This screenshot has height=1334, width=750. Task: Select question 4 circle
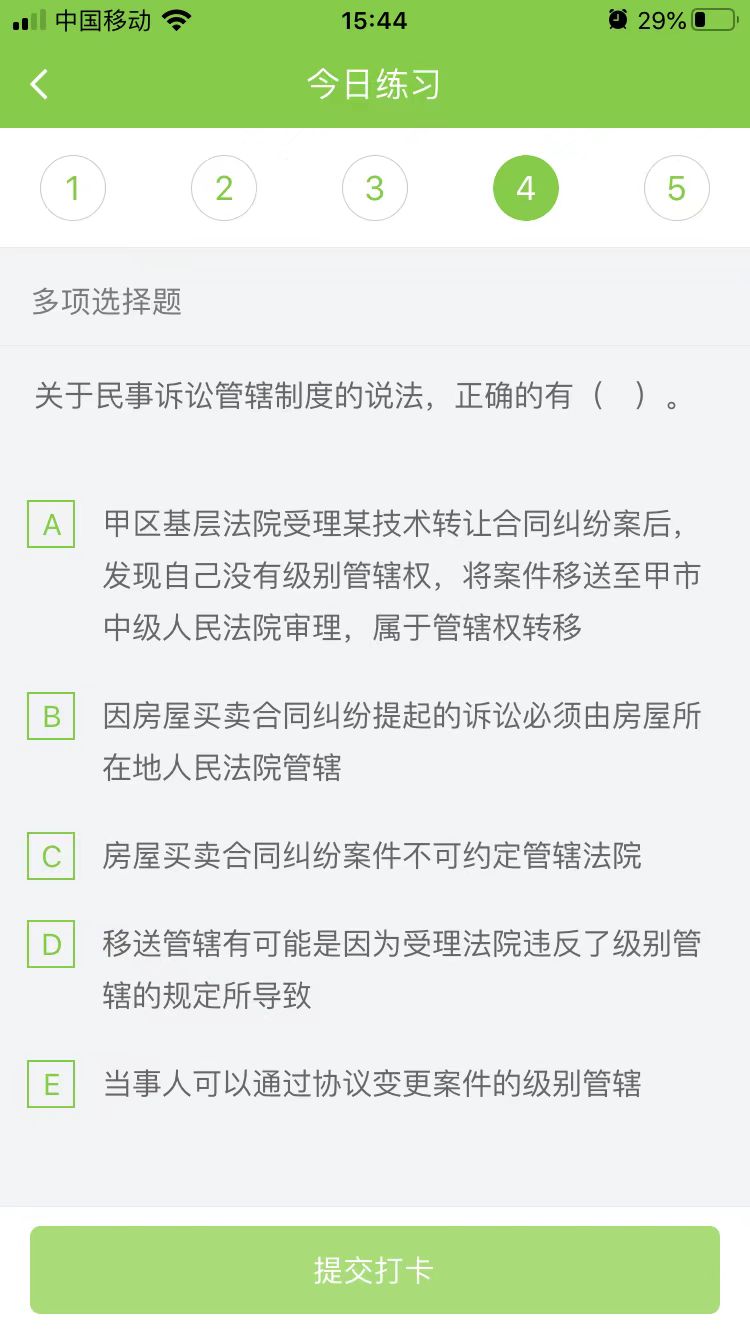coord(526,188)
